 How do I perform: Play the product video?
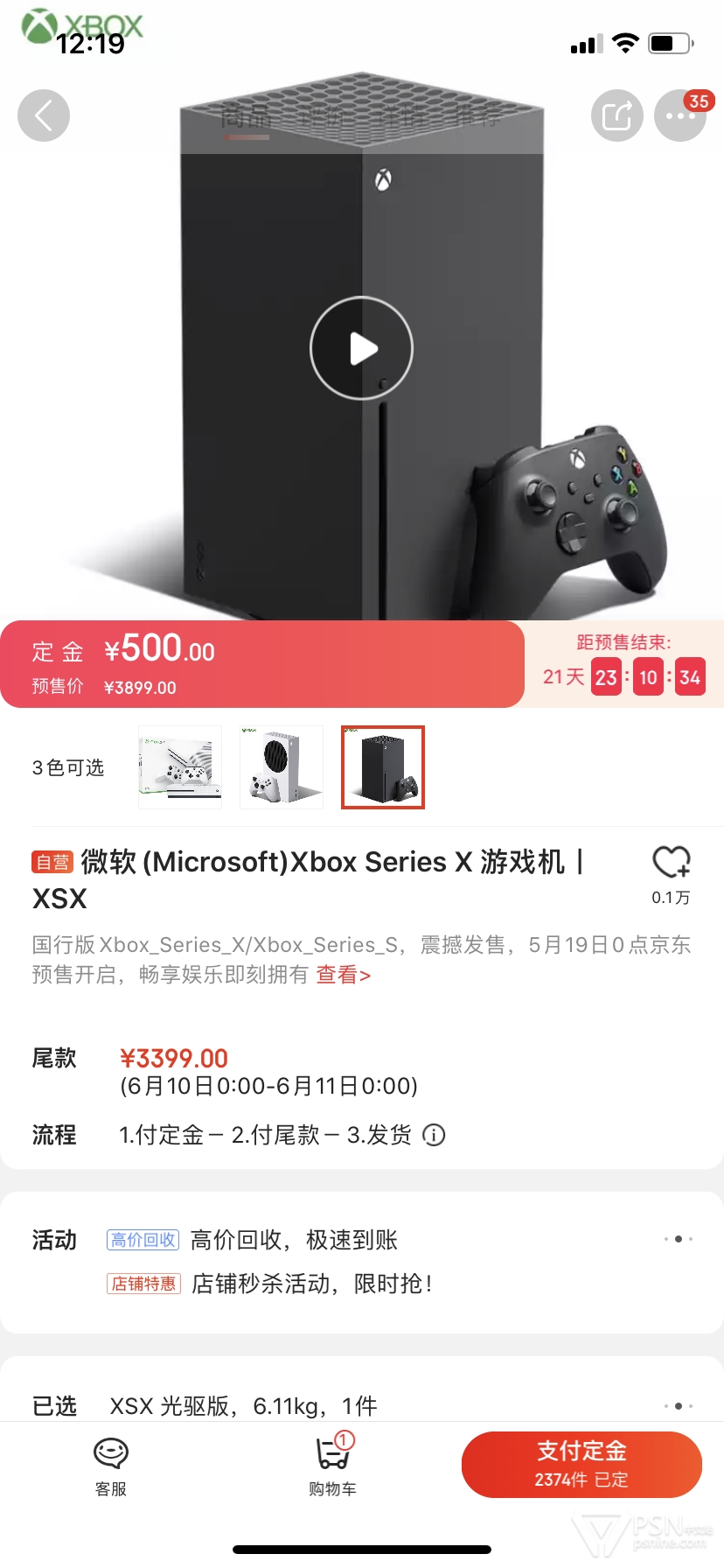pyautogui.click(x=361, y=348)
